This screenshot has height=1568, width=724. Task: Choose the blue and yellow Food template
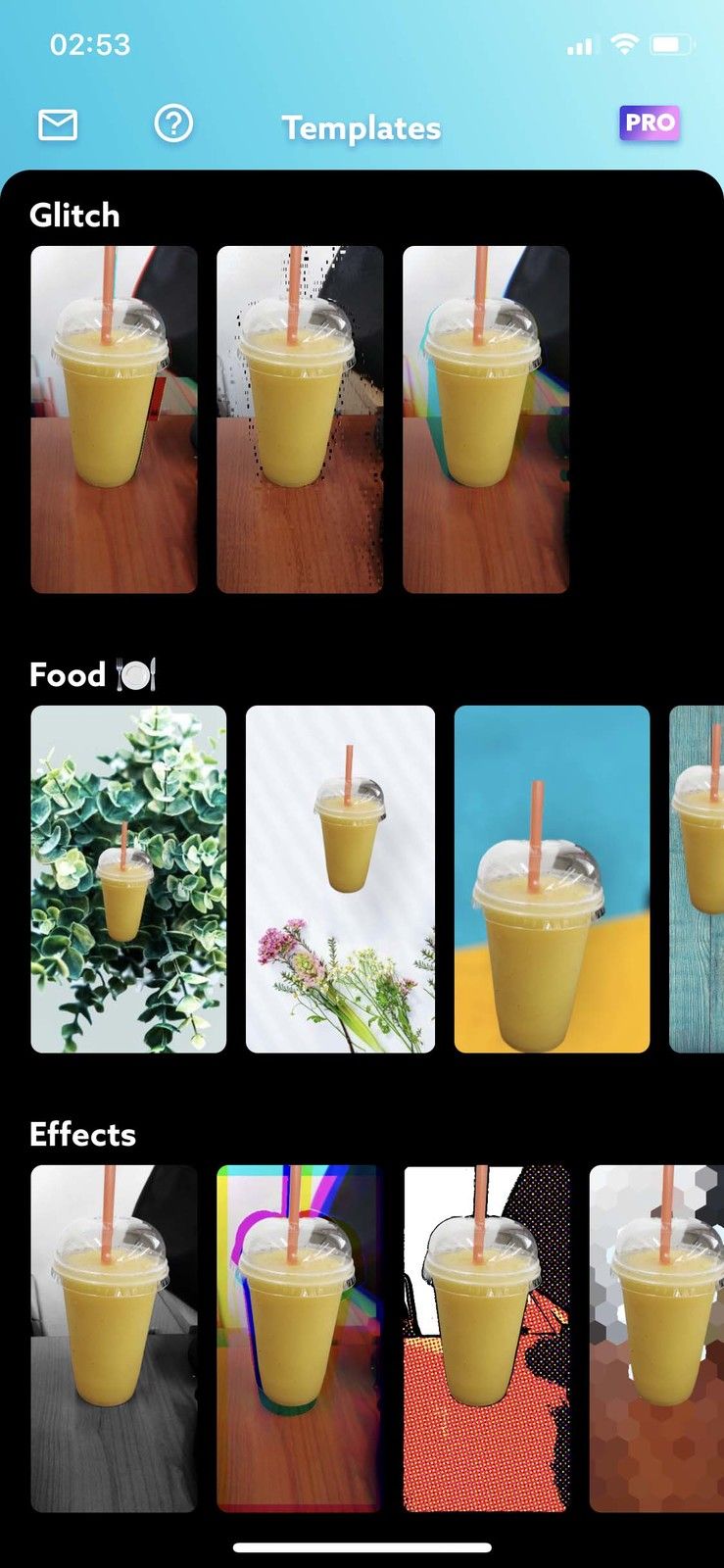pos(552,879)
